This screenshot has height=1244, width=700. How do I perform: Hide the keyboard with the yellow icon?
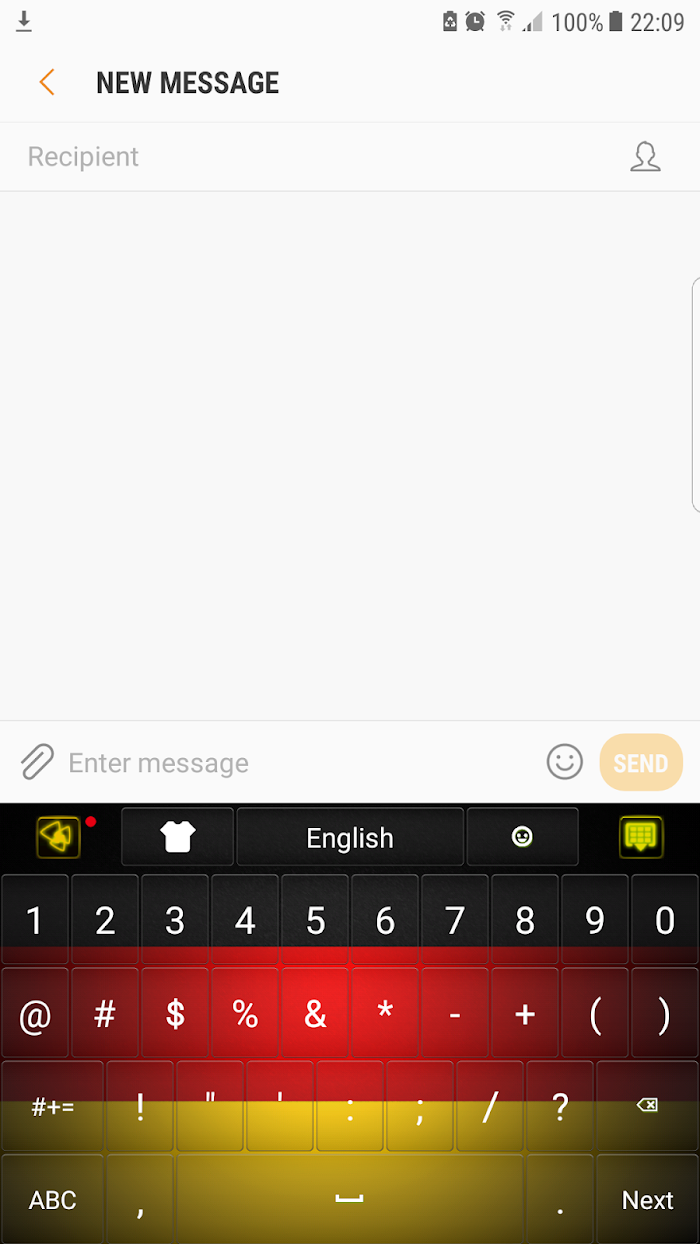[x=641, y=836]
